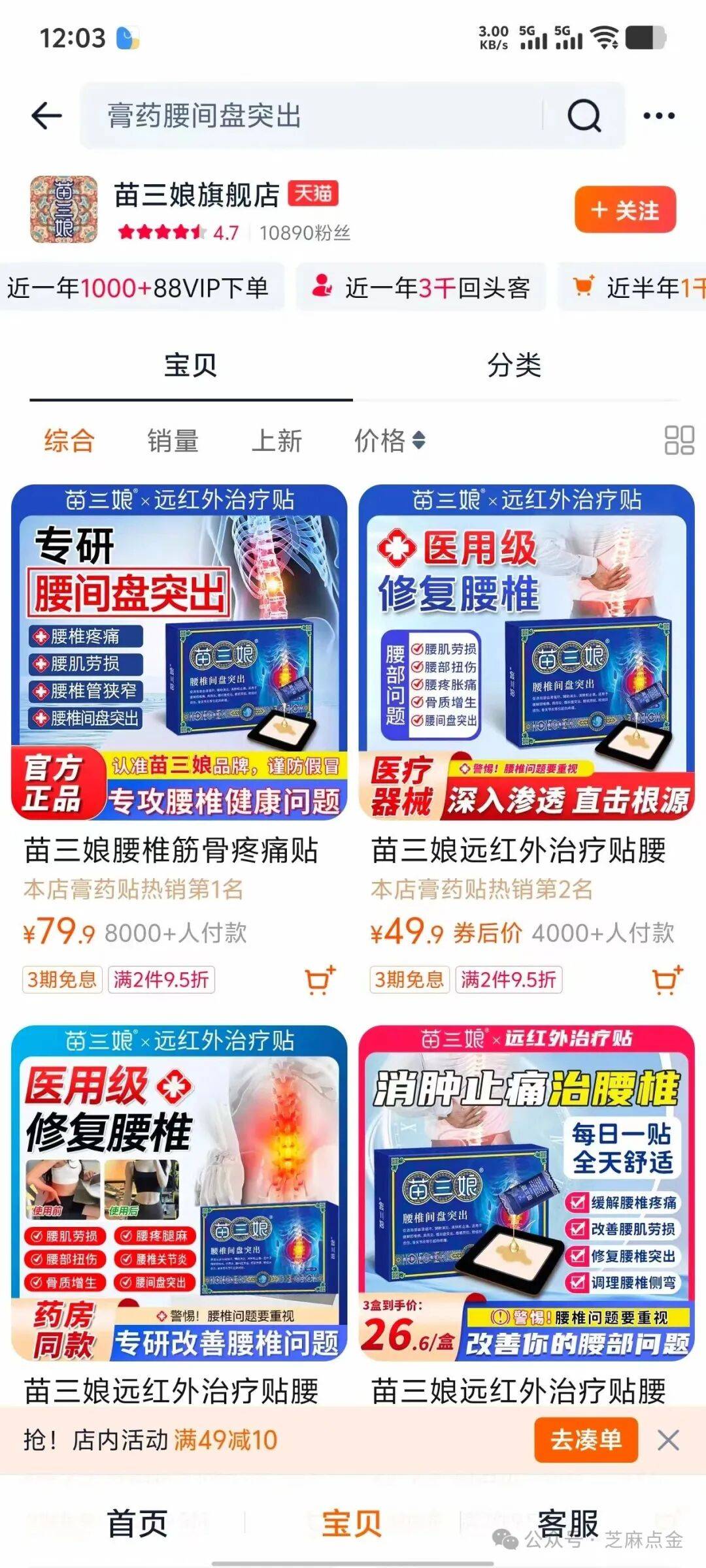Dismiss the 店内活动 promotion banner
706x1568 pixels.
(668, 1440)
